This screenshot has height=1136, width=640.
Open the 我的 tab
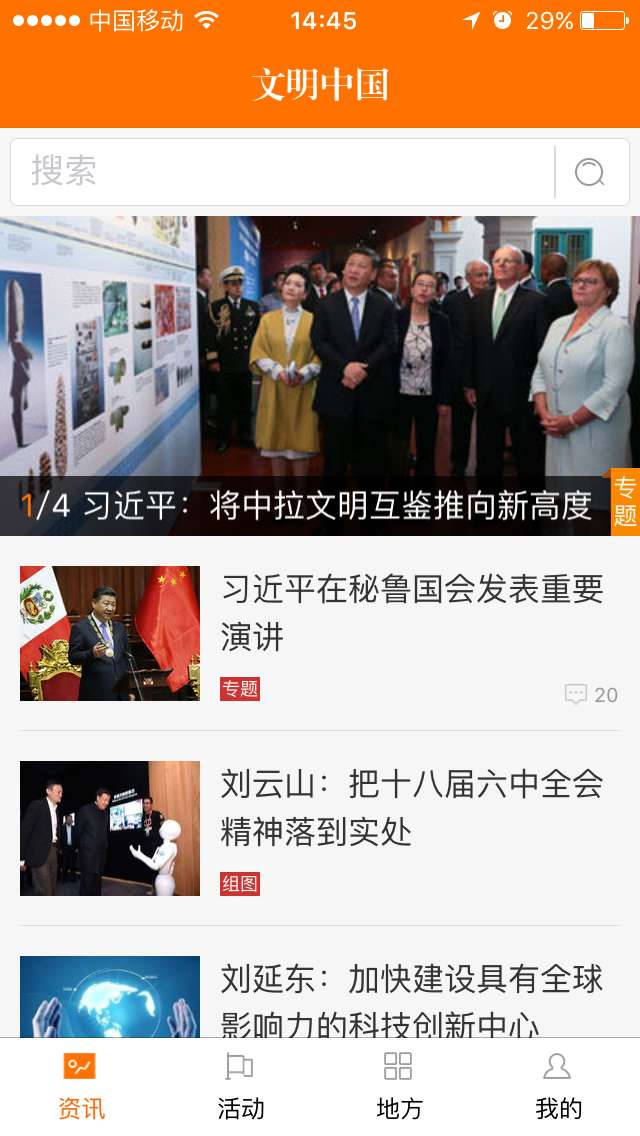(558, 1086)
